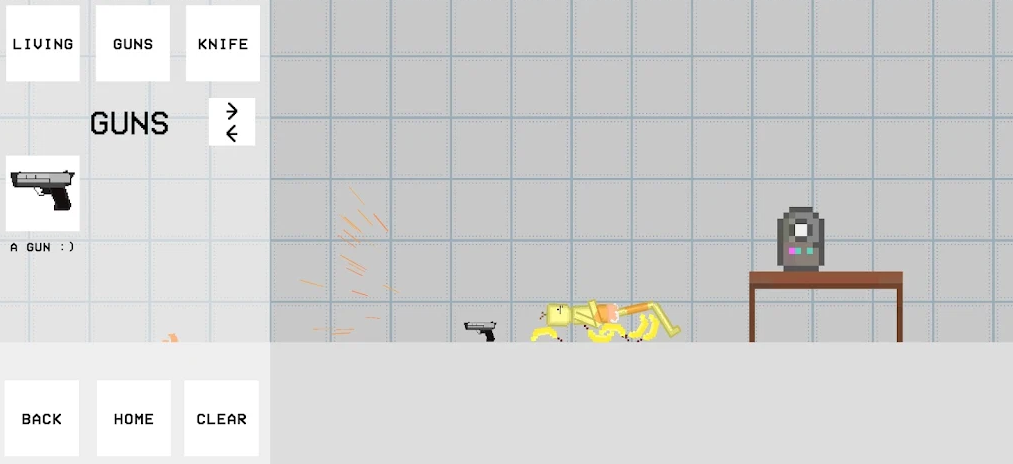Clear the sandbox with CLEAR
The image size is (1013, 464).
[221, 418]
